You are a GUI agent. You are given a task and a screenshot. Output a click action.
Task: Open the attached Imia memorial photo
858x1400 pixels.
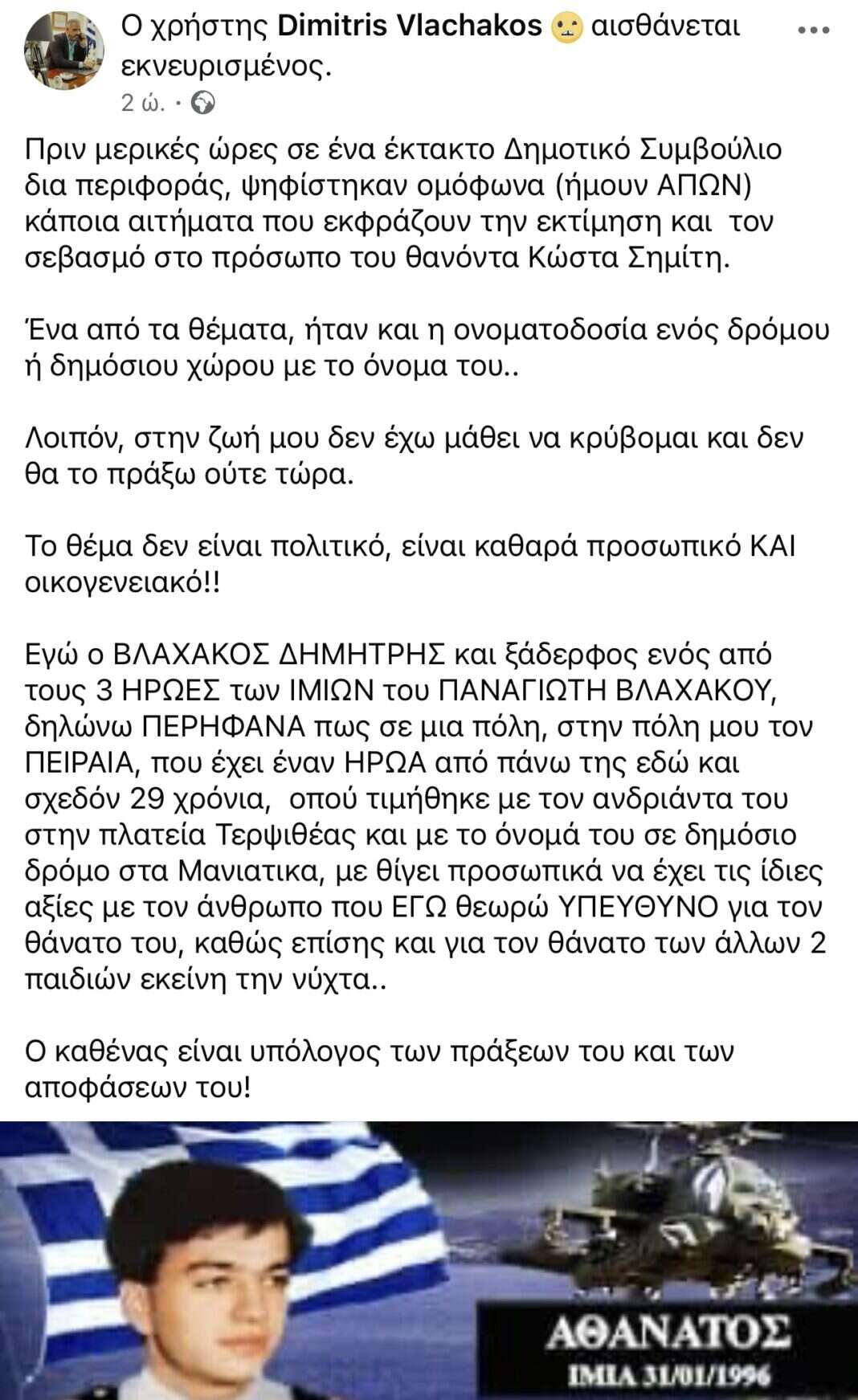point(429,1259)
